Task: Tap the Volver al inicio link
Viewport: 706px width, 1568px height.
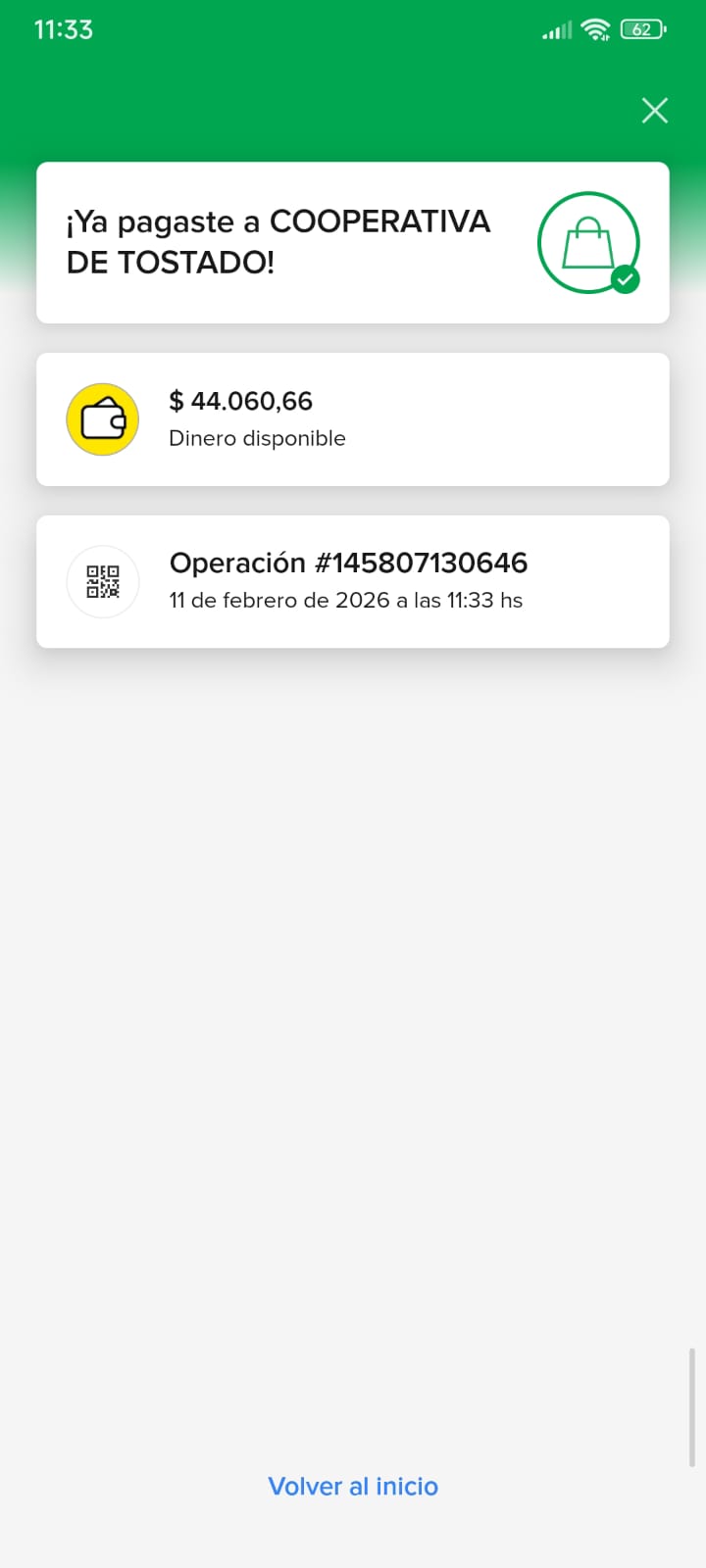Action: pos(353,1486)
